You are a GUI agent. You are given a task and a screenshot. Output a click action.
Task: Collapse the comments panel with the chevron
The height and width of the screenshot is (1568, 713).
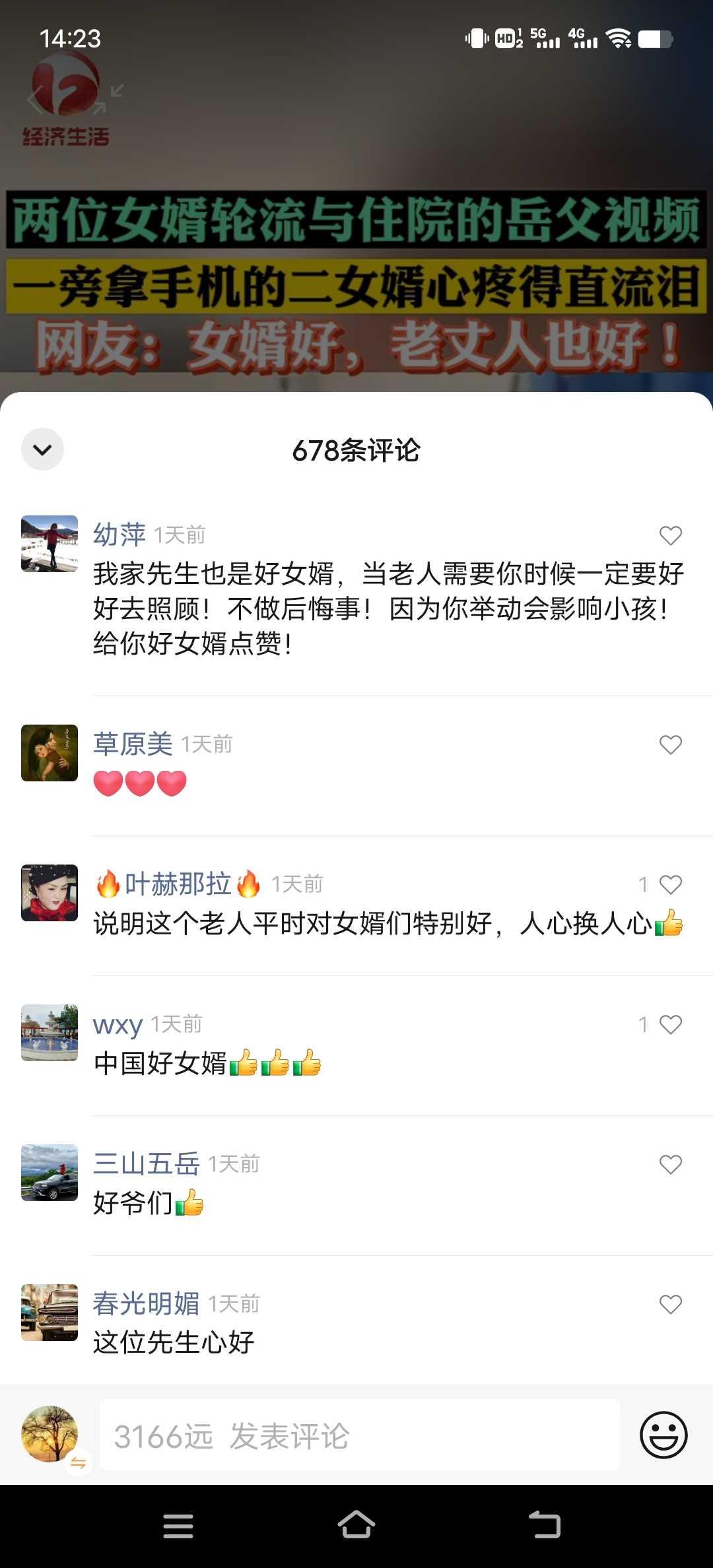click(42, 449)
